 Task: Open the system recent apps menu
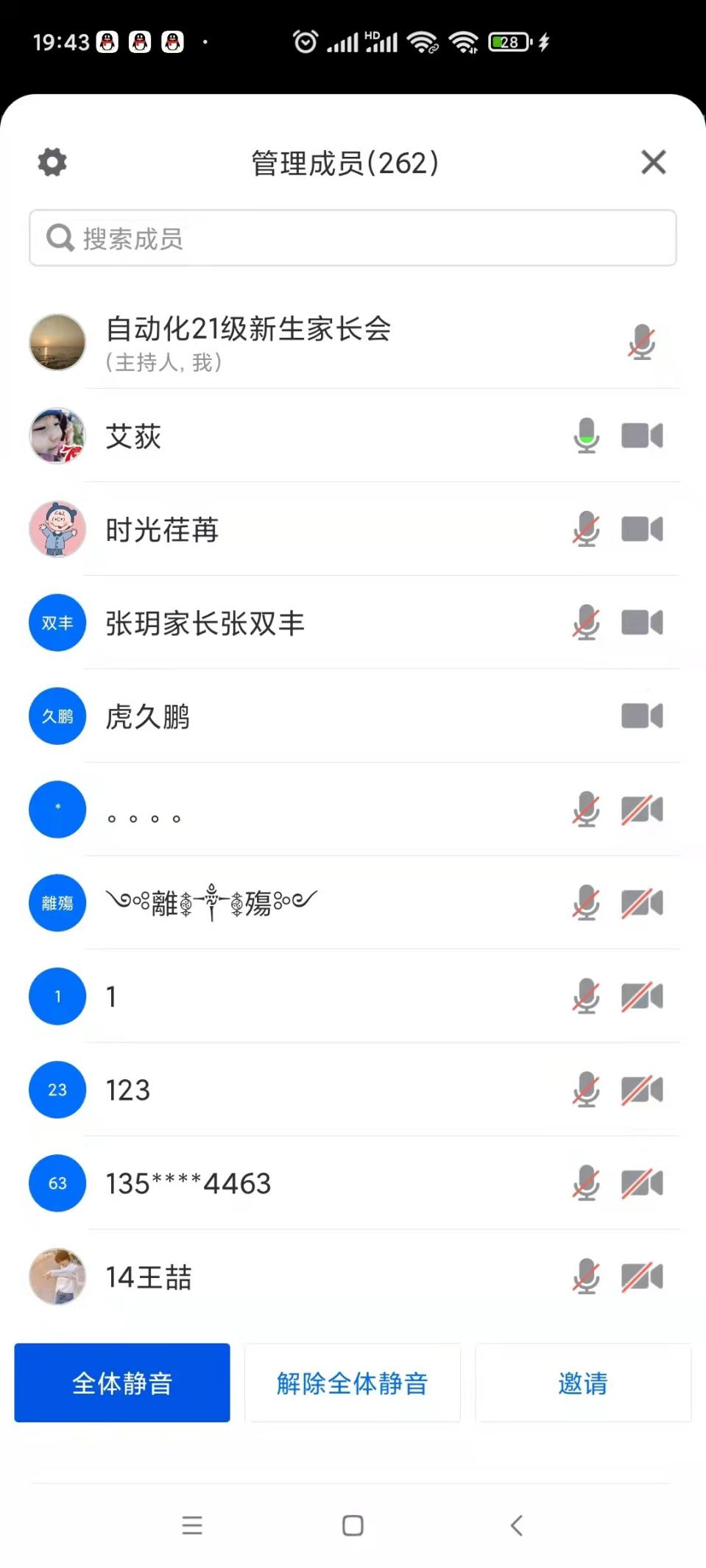coord(192,1525)
